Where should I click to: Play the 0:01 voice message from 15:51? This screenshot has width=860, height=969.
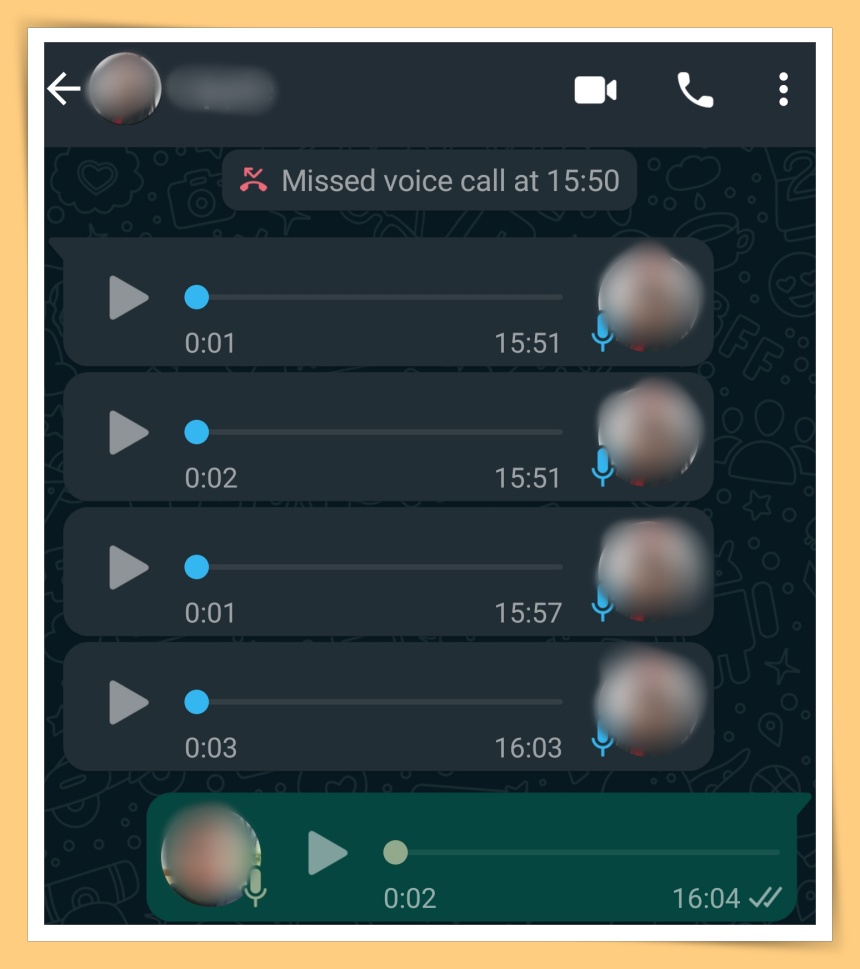(x=128, y=298)
